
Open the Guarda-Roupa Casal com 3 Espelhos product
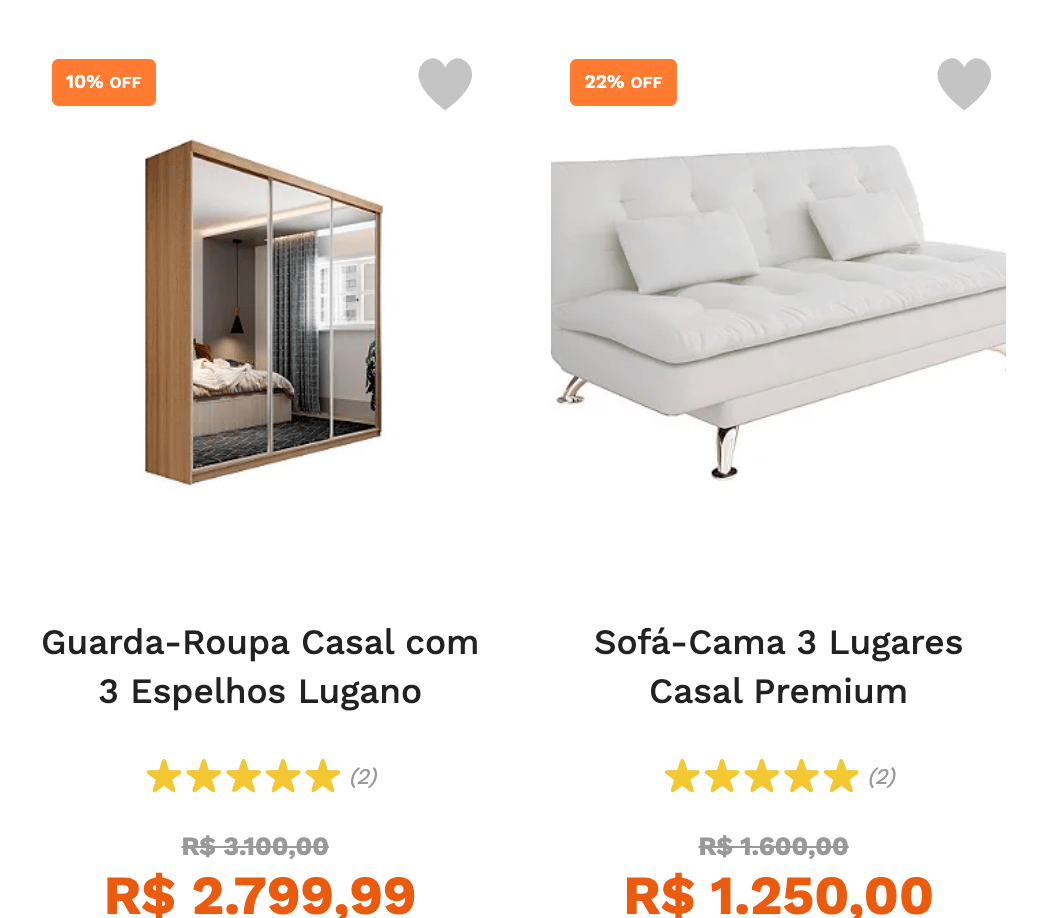(x=260, y=666)
